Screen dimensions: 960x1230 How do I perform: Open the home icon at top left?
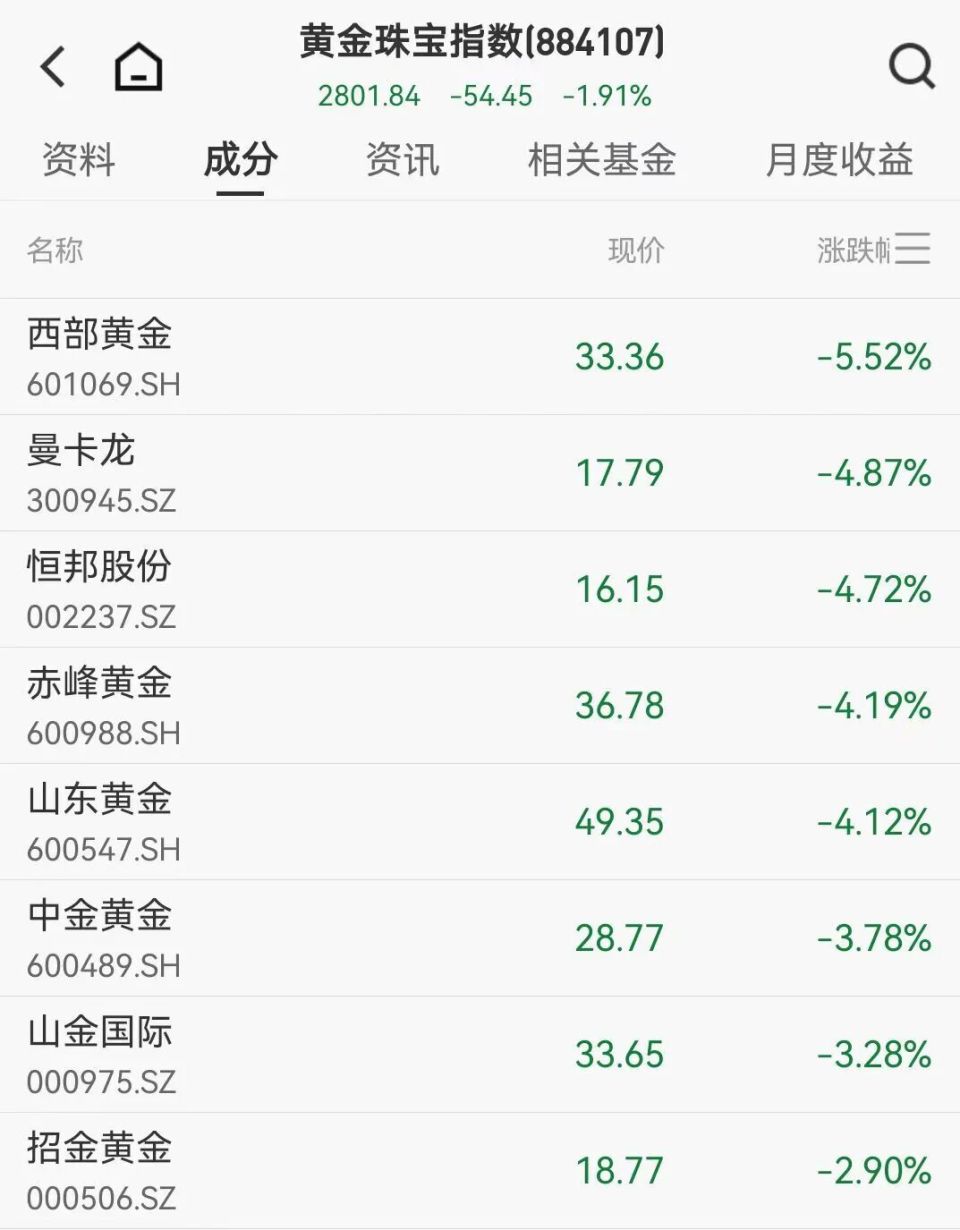click(x=137, y=66)
